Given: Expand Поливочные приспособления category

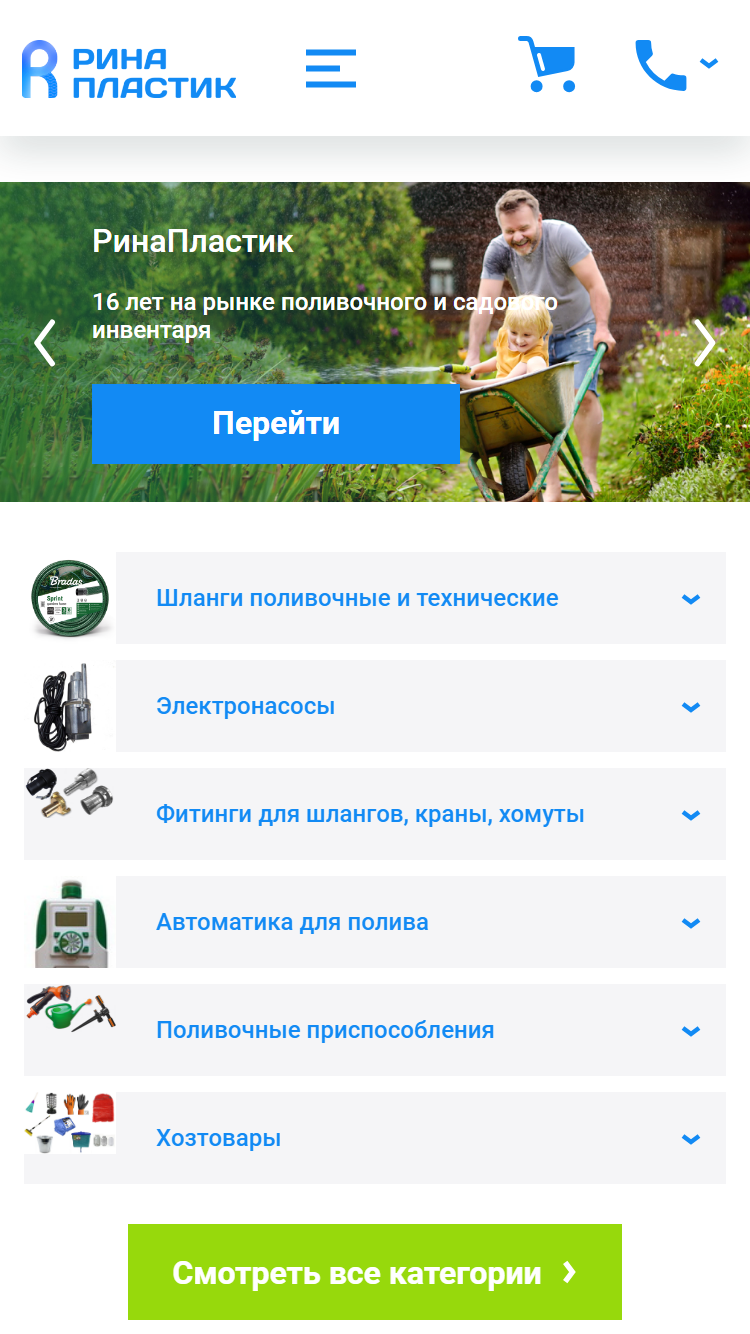Looking at the screenshot, I should click(375, 1030).
